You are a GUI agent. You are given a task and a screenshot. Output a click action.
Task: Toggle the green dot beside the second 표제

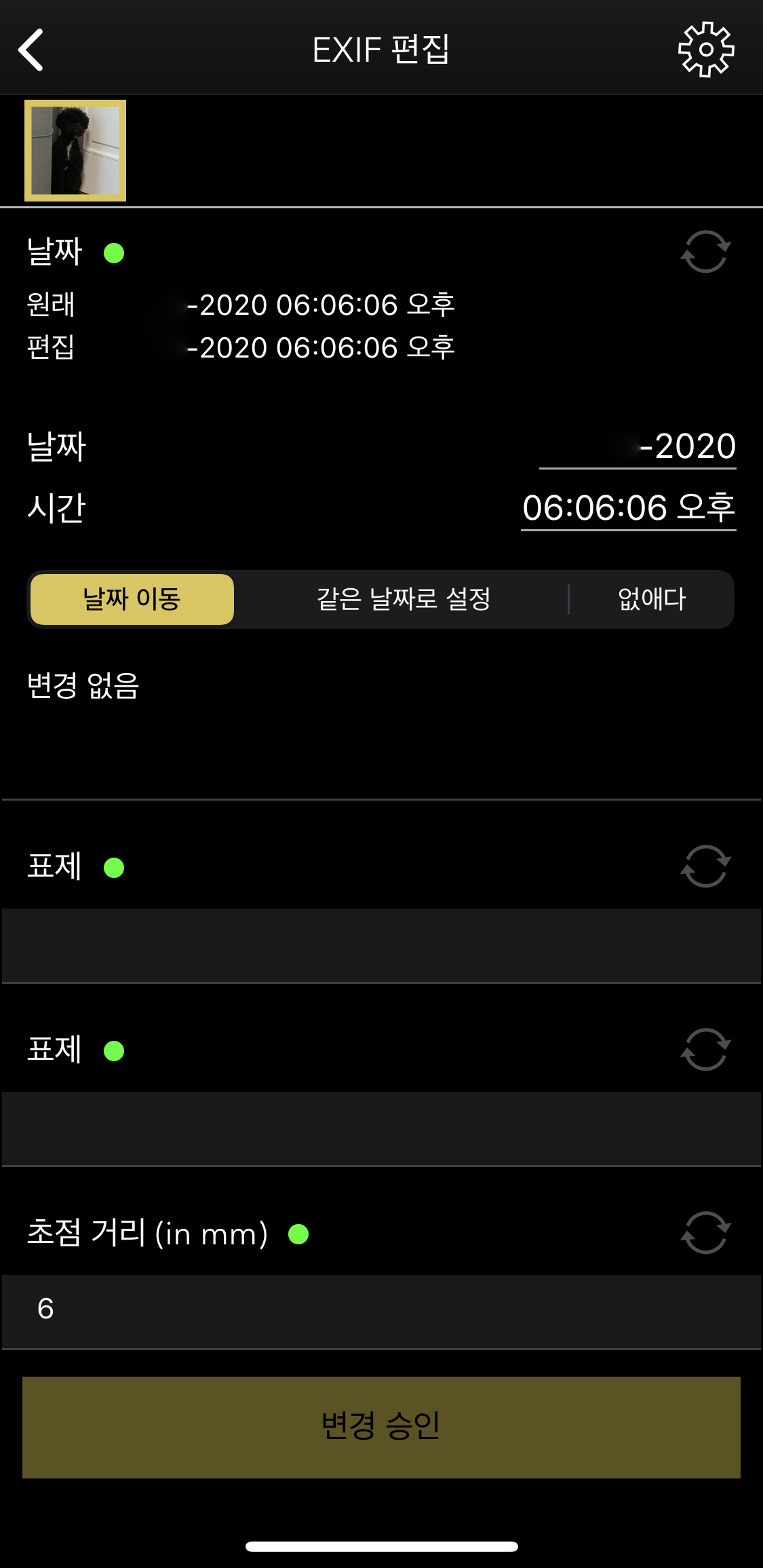tap(114, 1050)
